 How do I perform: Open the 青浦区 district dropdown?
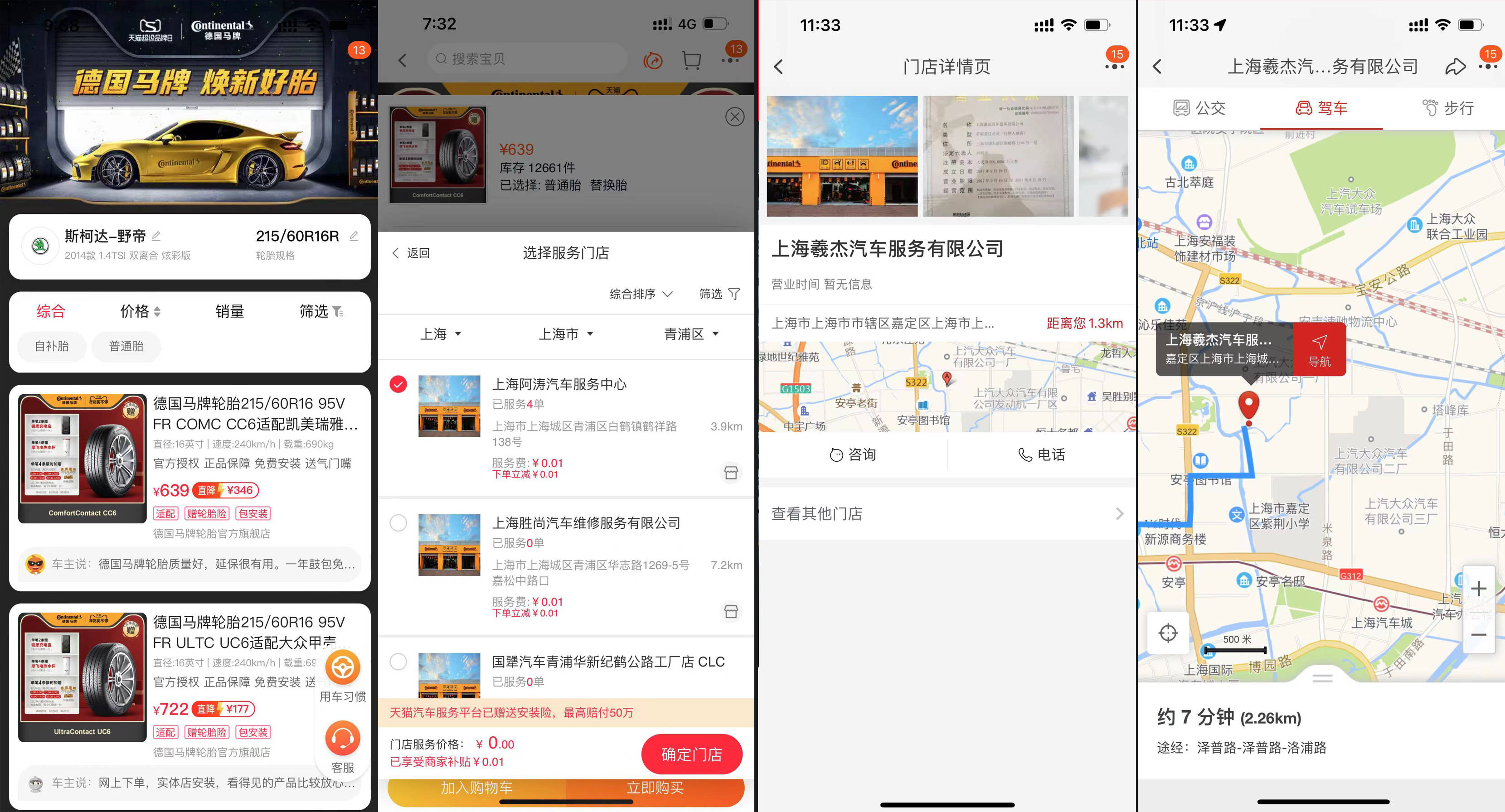[x=690, y=334]
